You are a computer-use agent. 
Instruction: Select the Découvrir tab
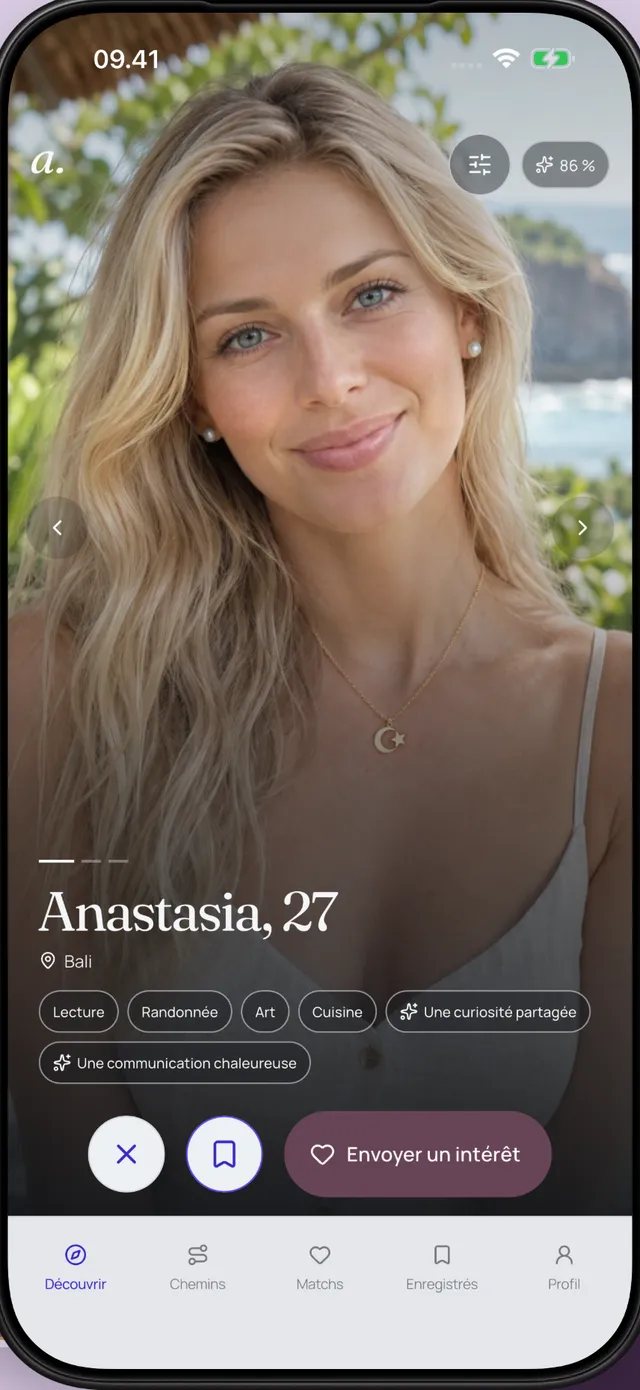(x=75, y=1267)
